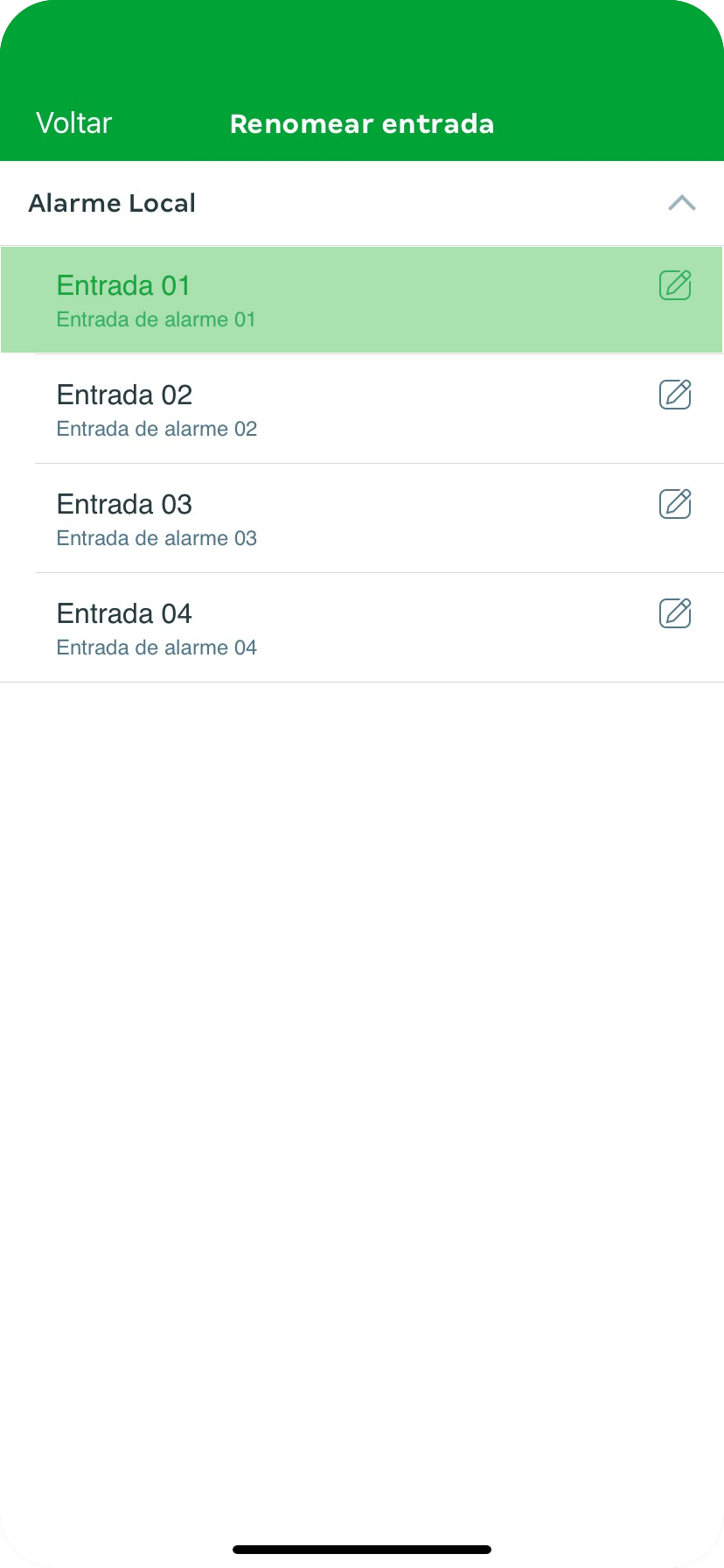The height and width of the screenshot is (1568, 724).
Task: Tap the edit icon for Entrada 01
Action: tap(675, 285)
